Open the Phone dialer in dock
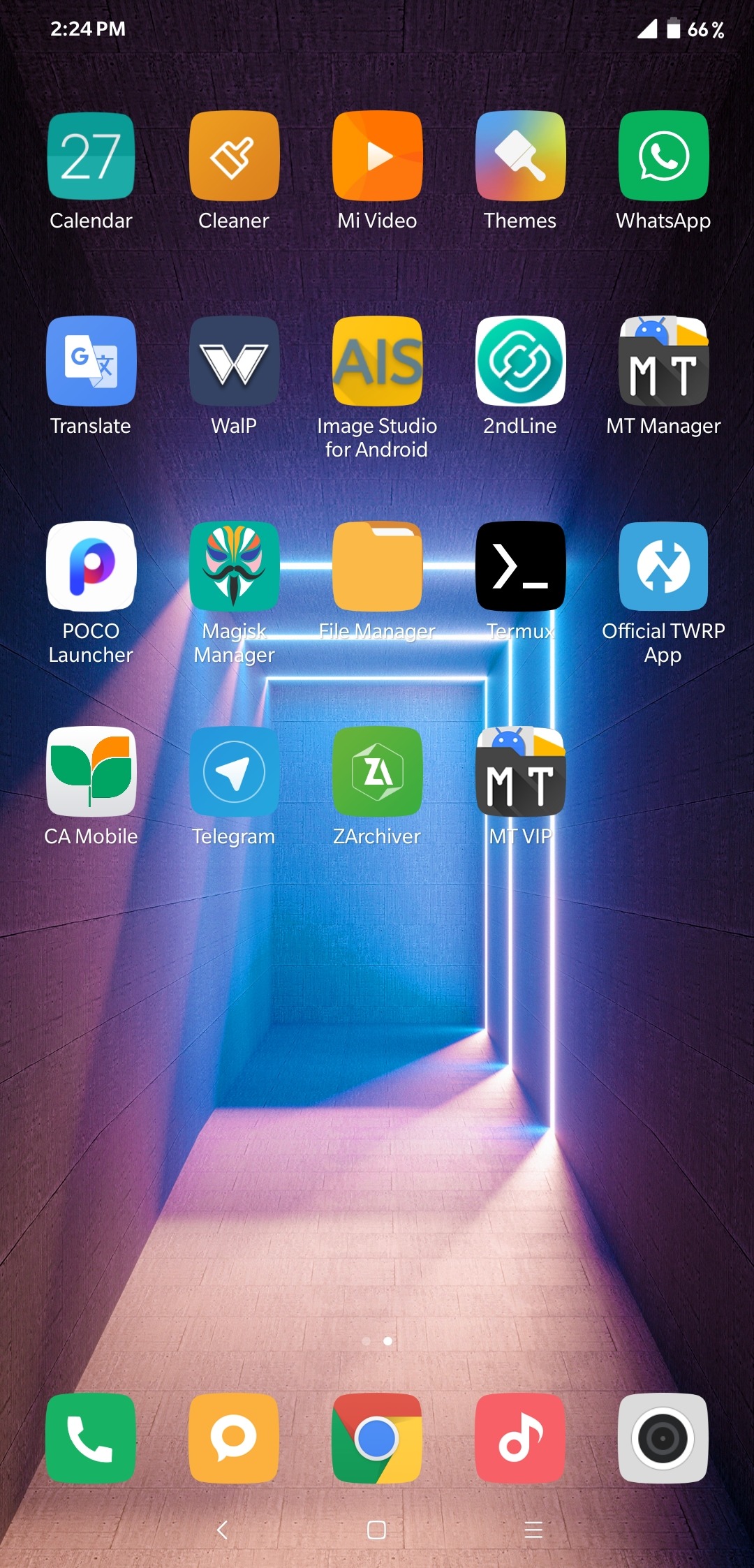The height and width of the screenshot is (1568, 754). (x=91, y=1438)
